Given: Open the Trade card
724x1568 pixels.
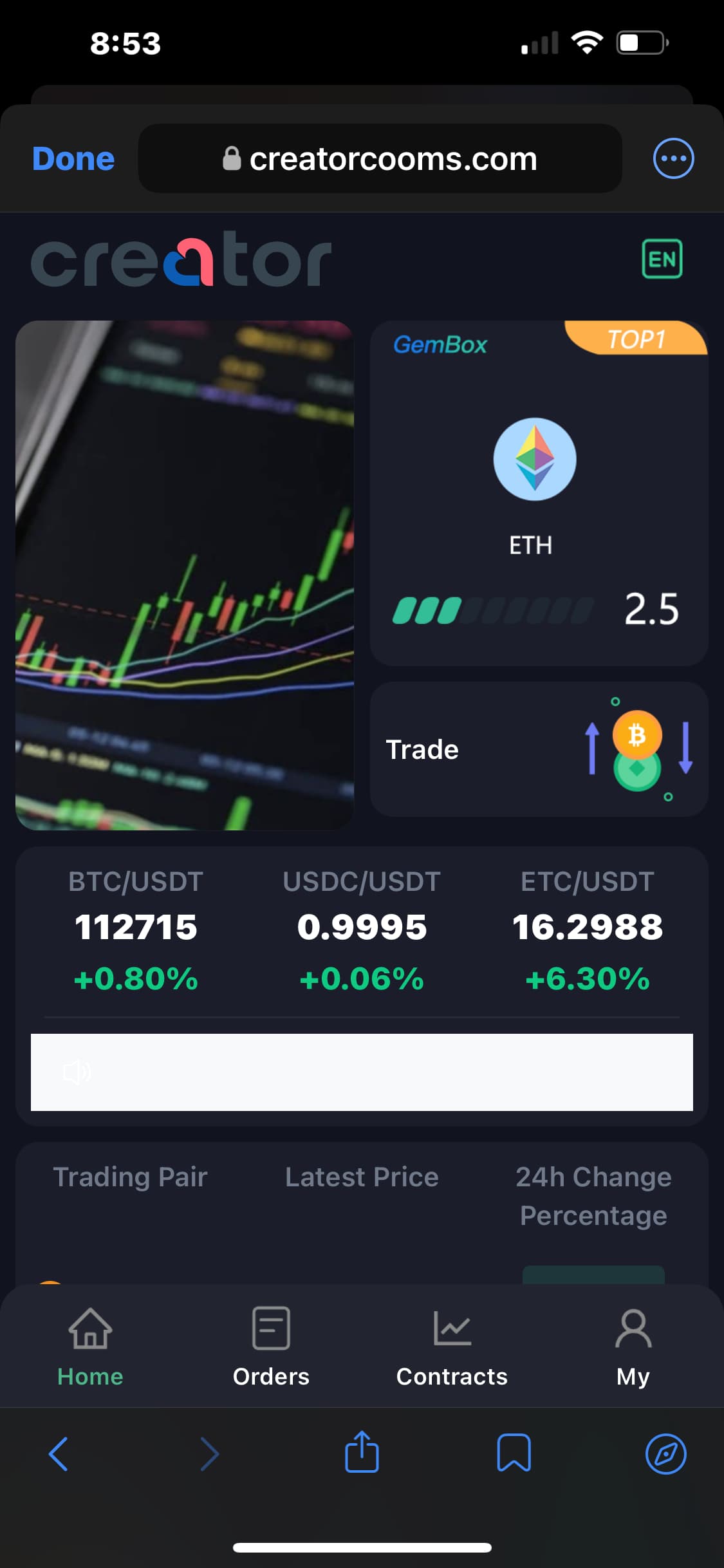Looking at the screenshot, I should coord(539,749).
